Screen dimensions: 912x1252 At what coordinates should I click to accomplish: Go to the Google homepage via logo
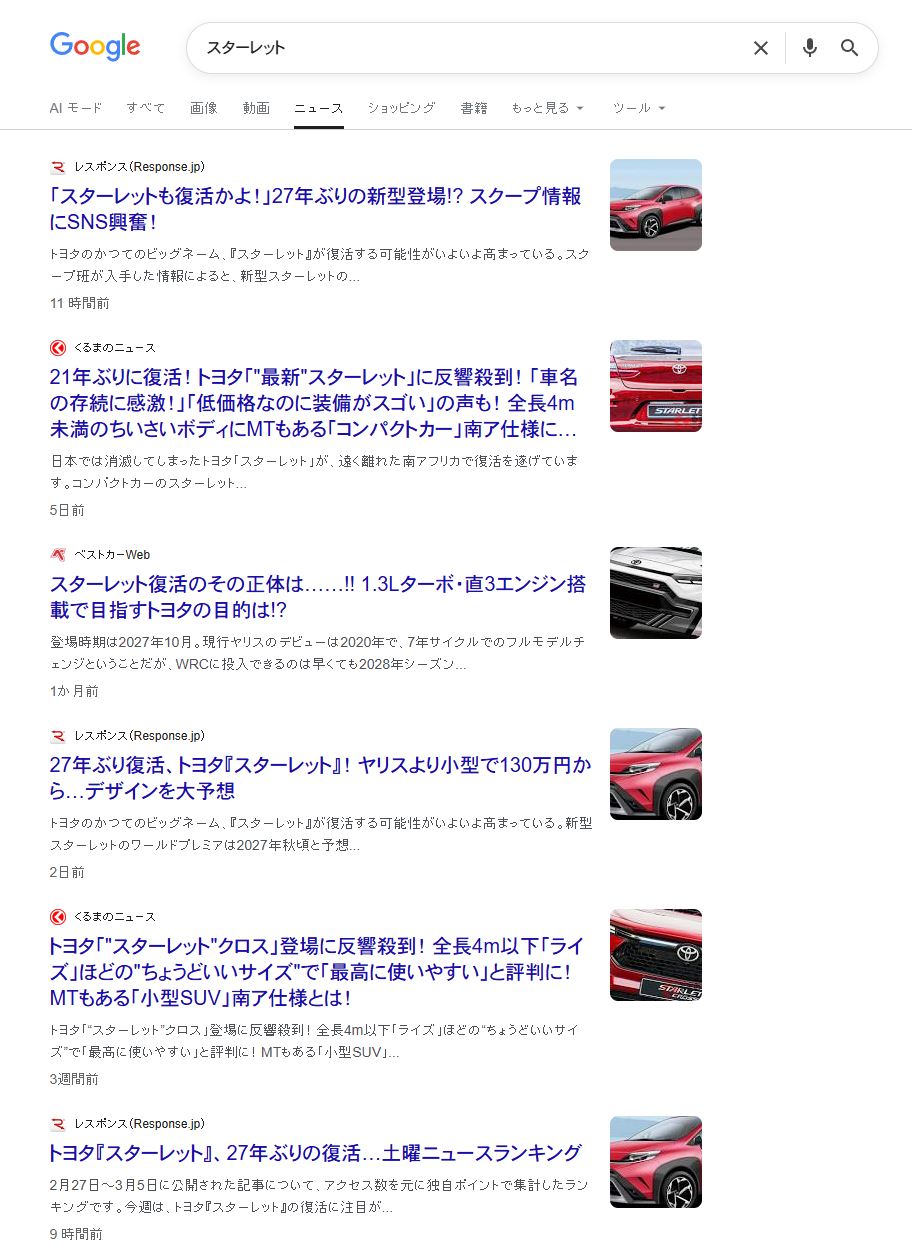coord(95,46)
